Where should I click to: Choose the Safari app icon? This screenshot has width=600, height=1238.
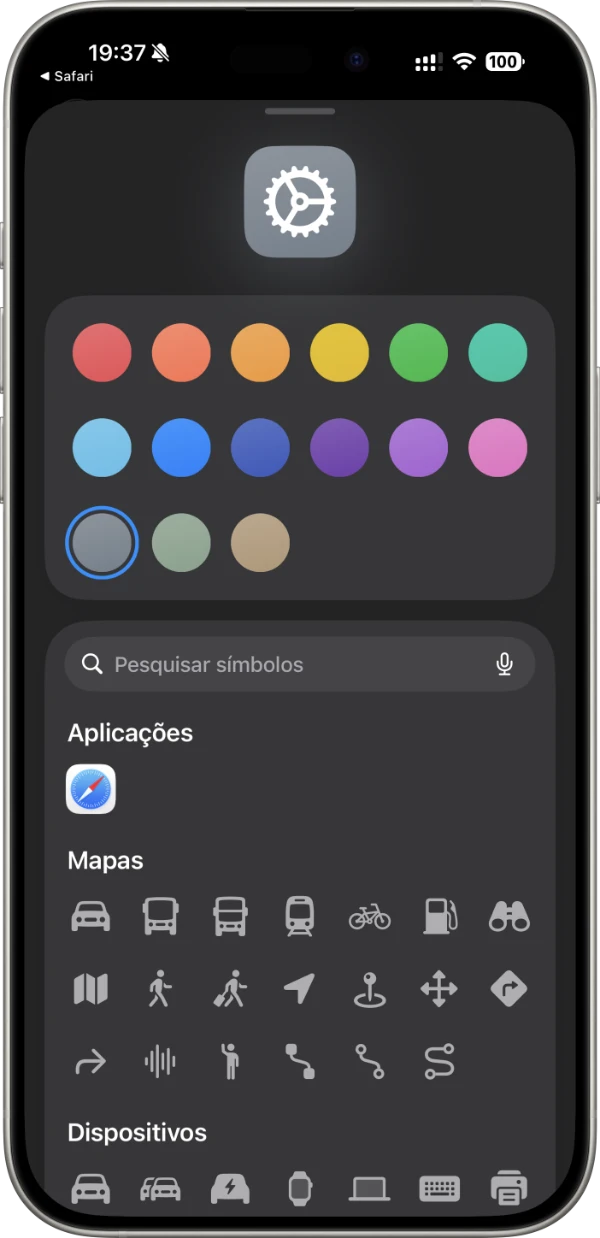[91, 789]
